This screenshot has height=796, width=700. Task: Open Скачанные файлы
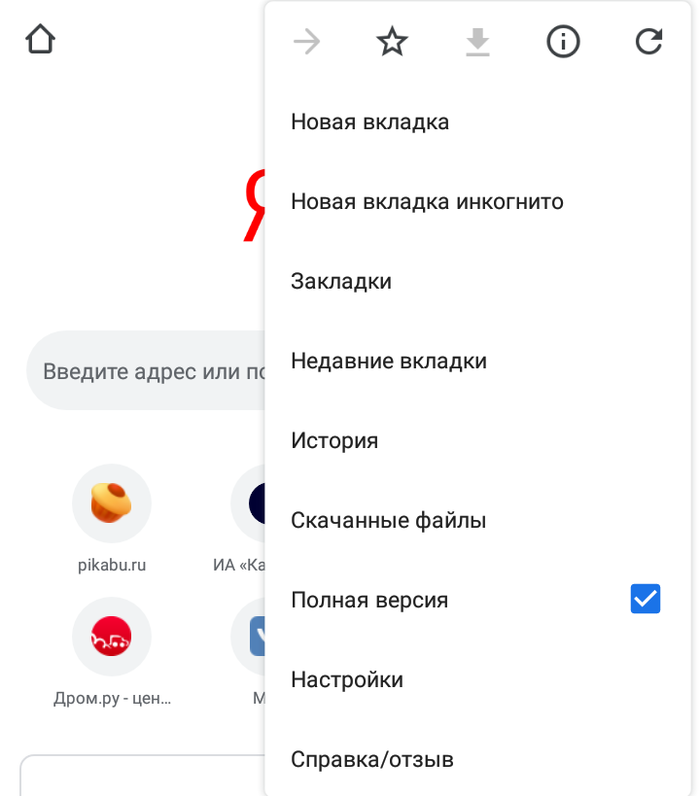[x=388, y=521]
